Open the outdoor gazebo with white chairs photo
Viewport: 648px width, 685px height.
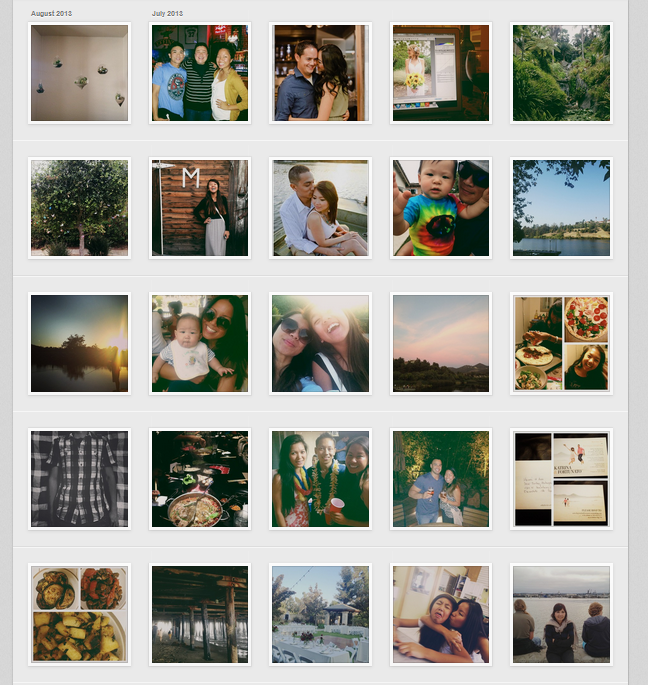pyautogui.click(x=320, y=614)
